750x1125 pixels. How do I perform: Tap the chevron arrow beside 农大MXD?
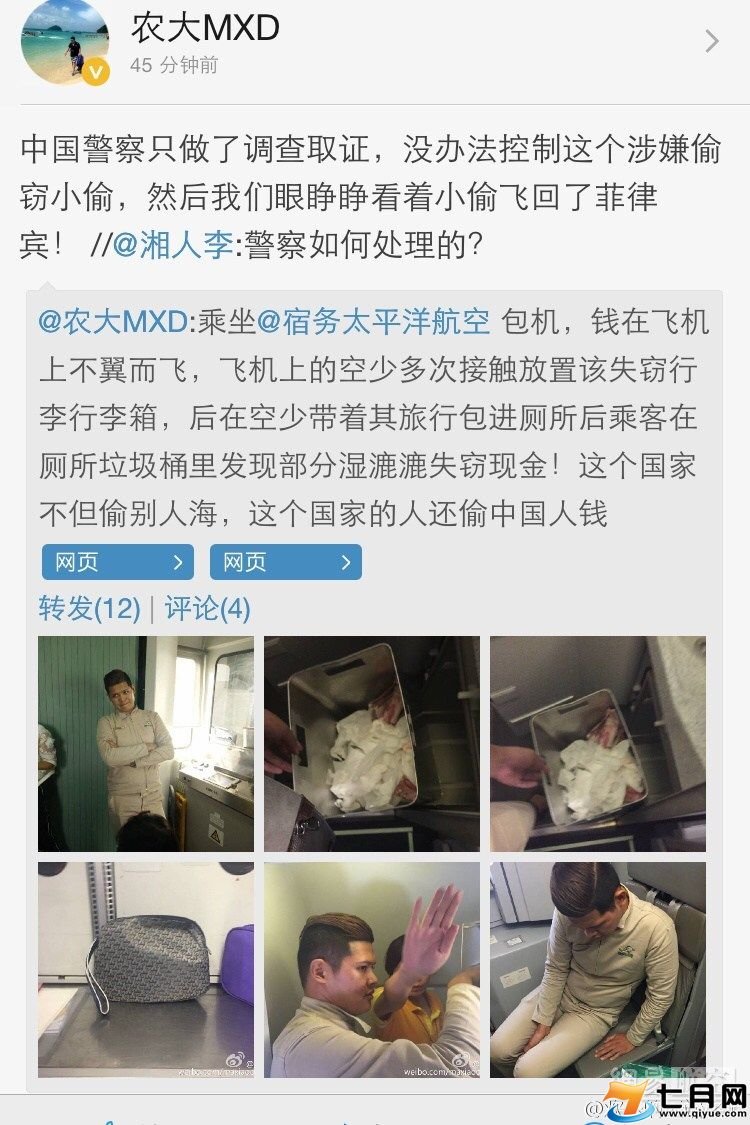tap(711, 41)
